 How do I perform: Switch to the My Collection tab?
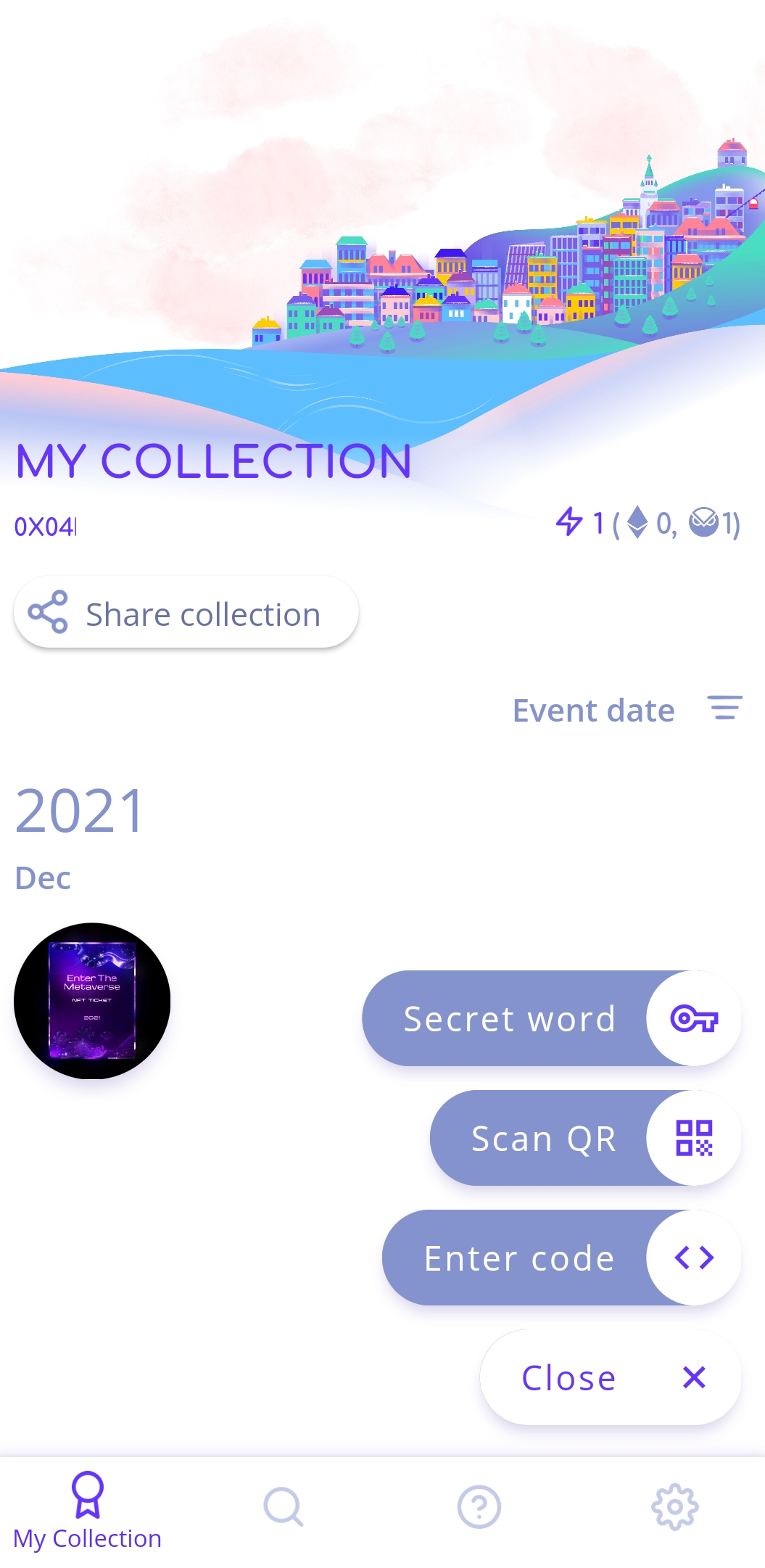[88, 1510]
